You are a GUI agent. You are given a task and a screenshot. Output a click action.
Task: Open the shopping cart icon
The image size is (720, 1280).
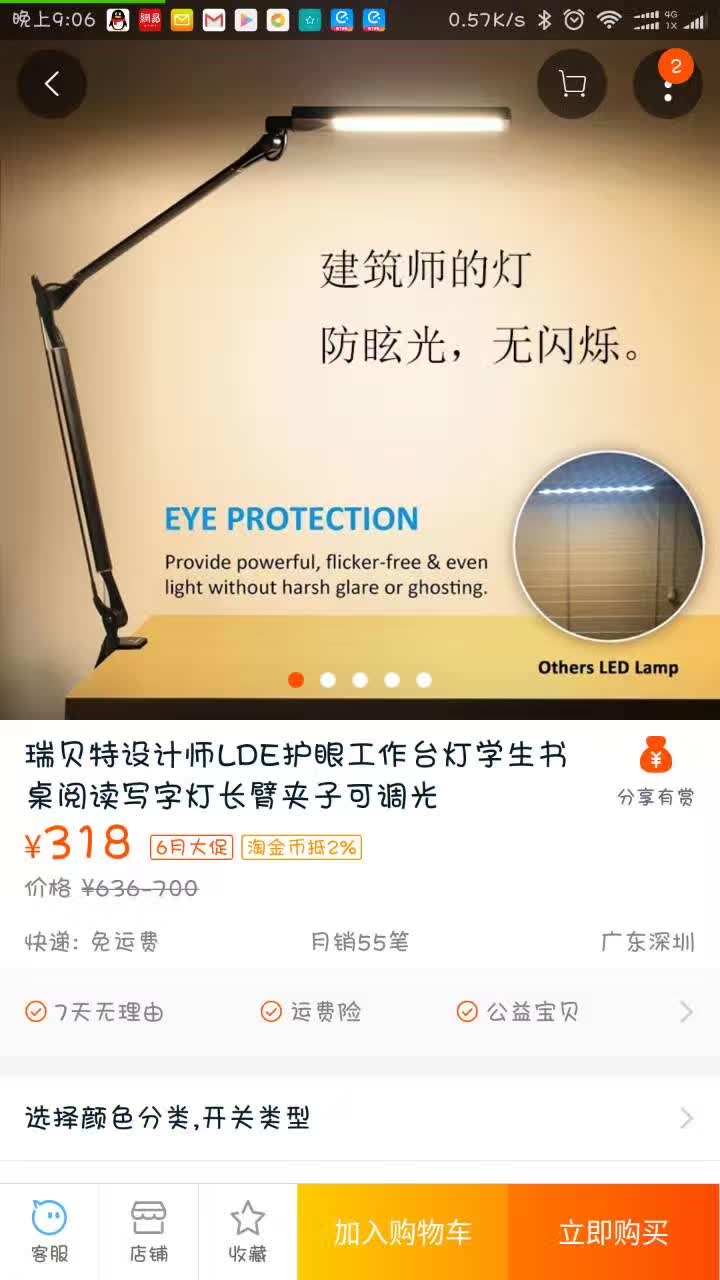[x=572, y=85]
